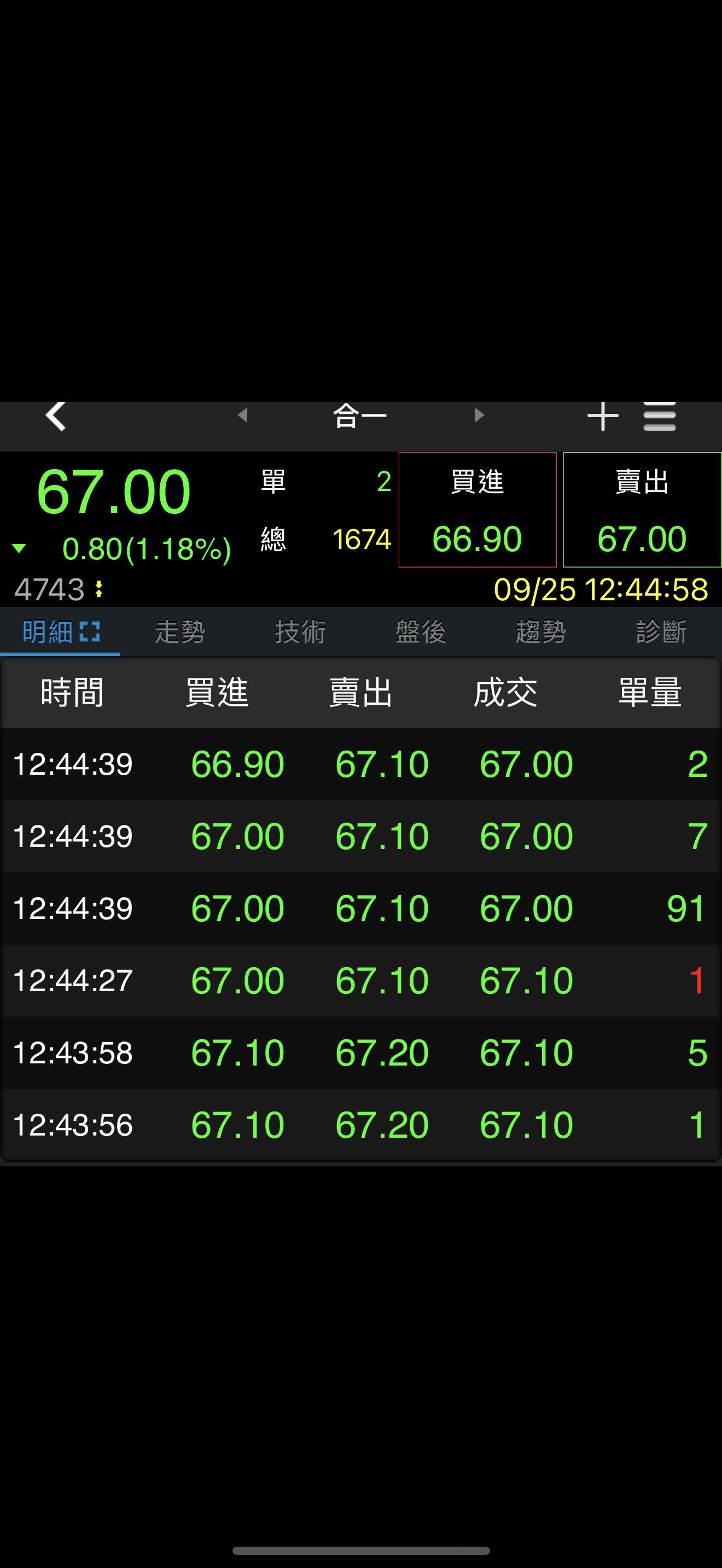Switch to the 走勢 tab
This screenshot has height=1568, width=722.
point(179,631)
